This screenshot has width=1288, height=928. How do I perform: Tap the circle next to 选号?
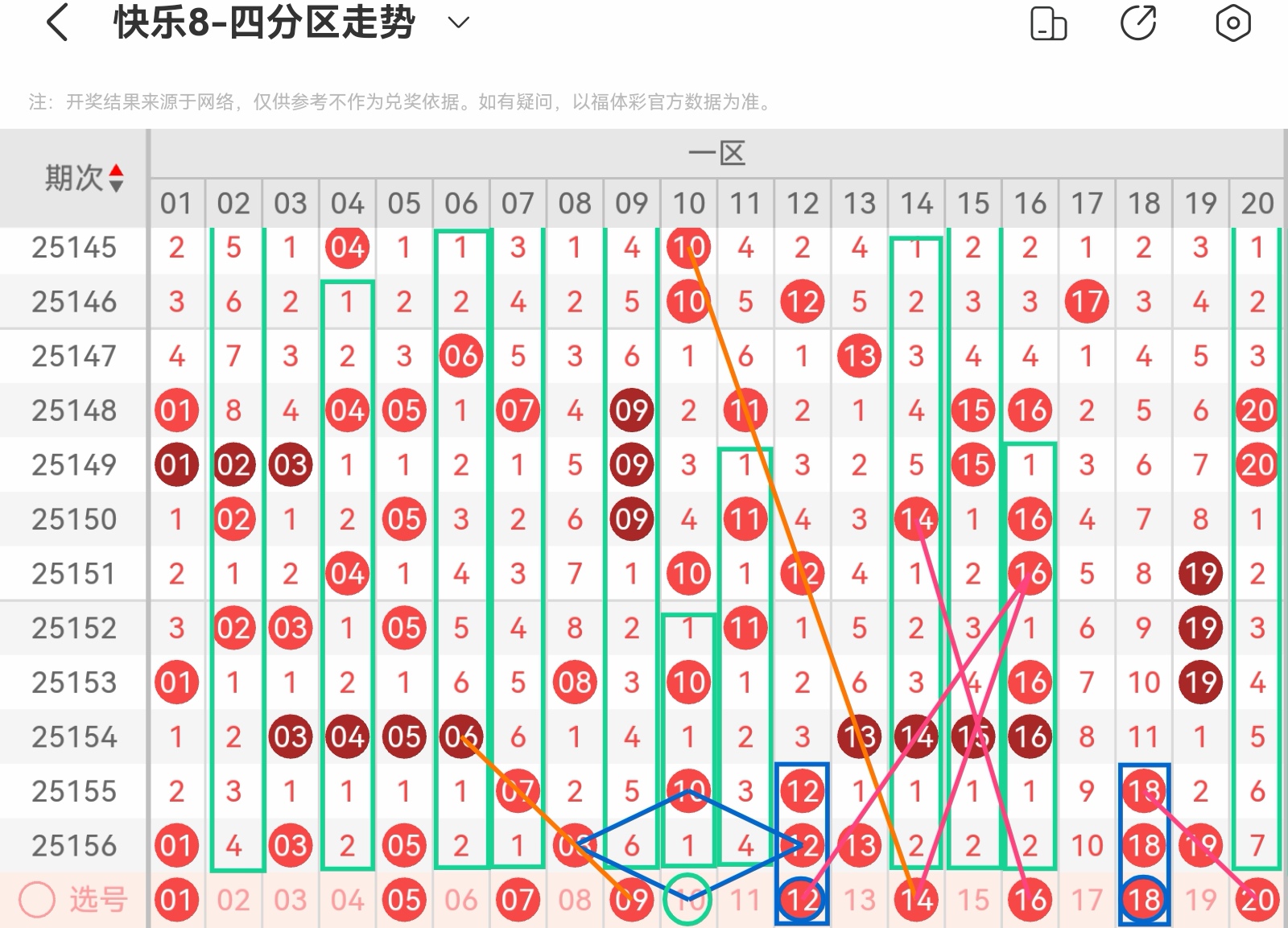coord(37,900)
